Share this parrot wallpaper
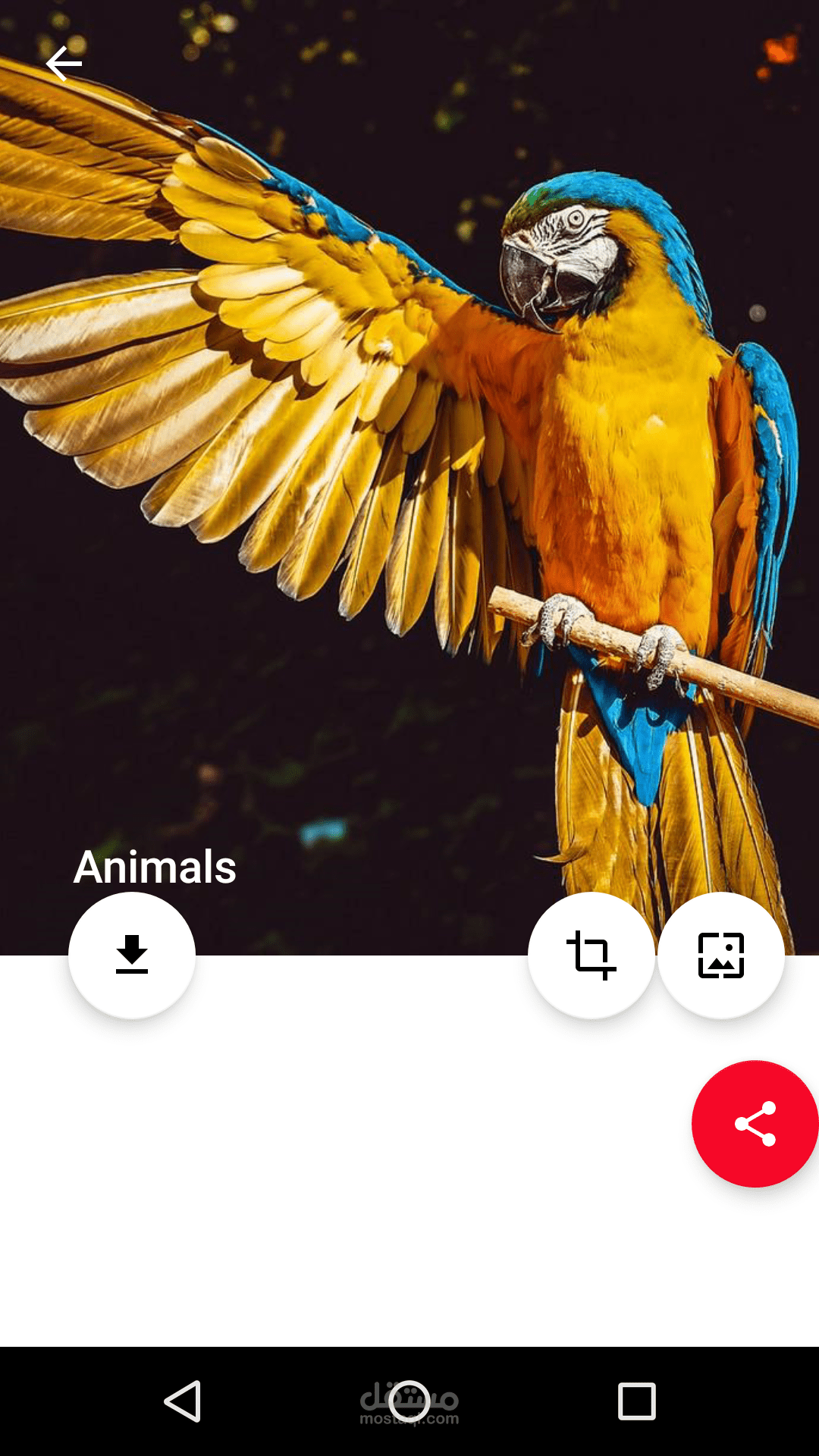The height and width of the screenshot is (1456, 819). [x=755, y=1124]
